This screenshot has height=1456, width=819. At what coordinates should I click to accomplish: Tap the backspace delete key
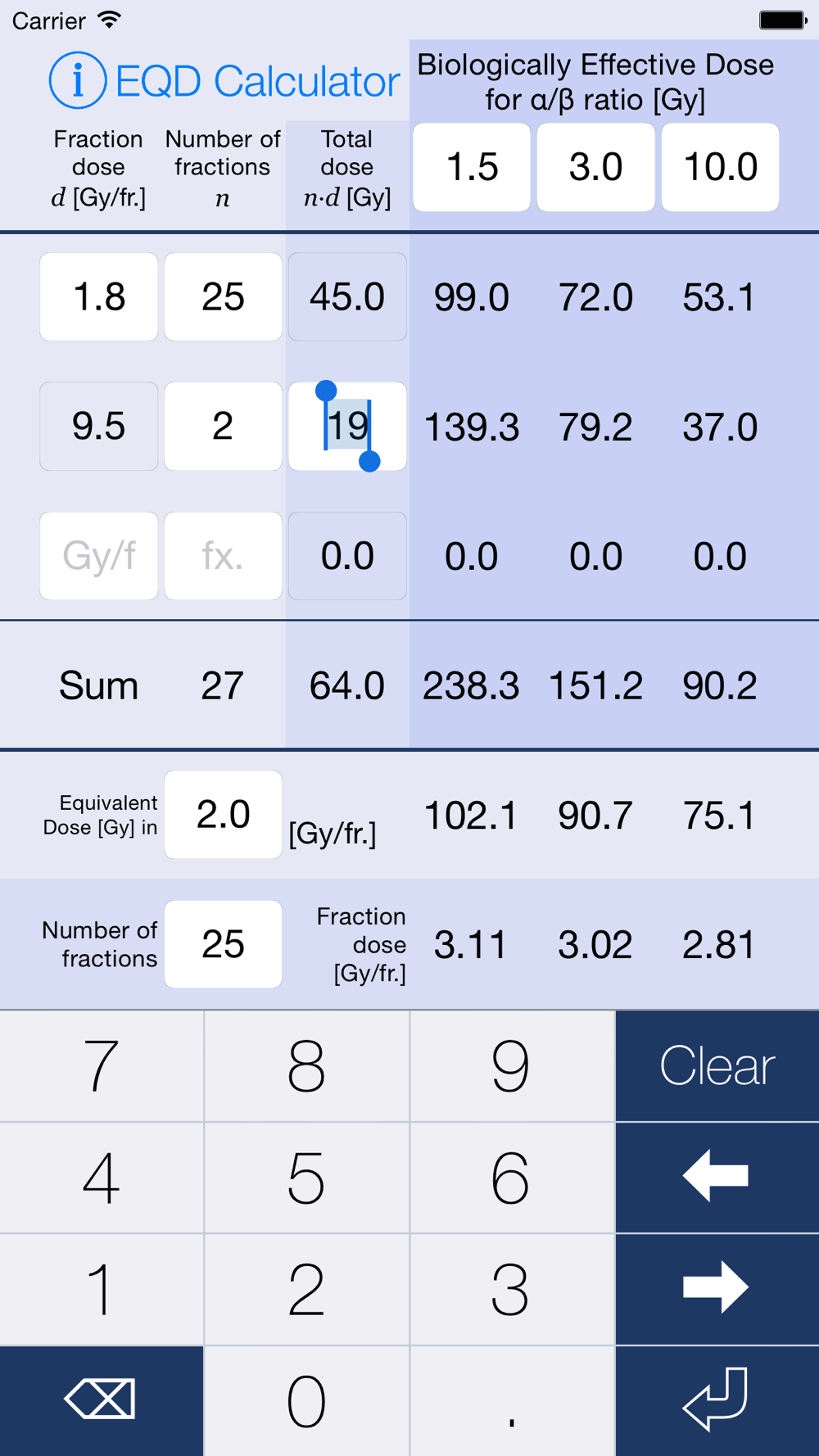point(102,1400)
